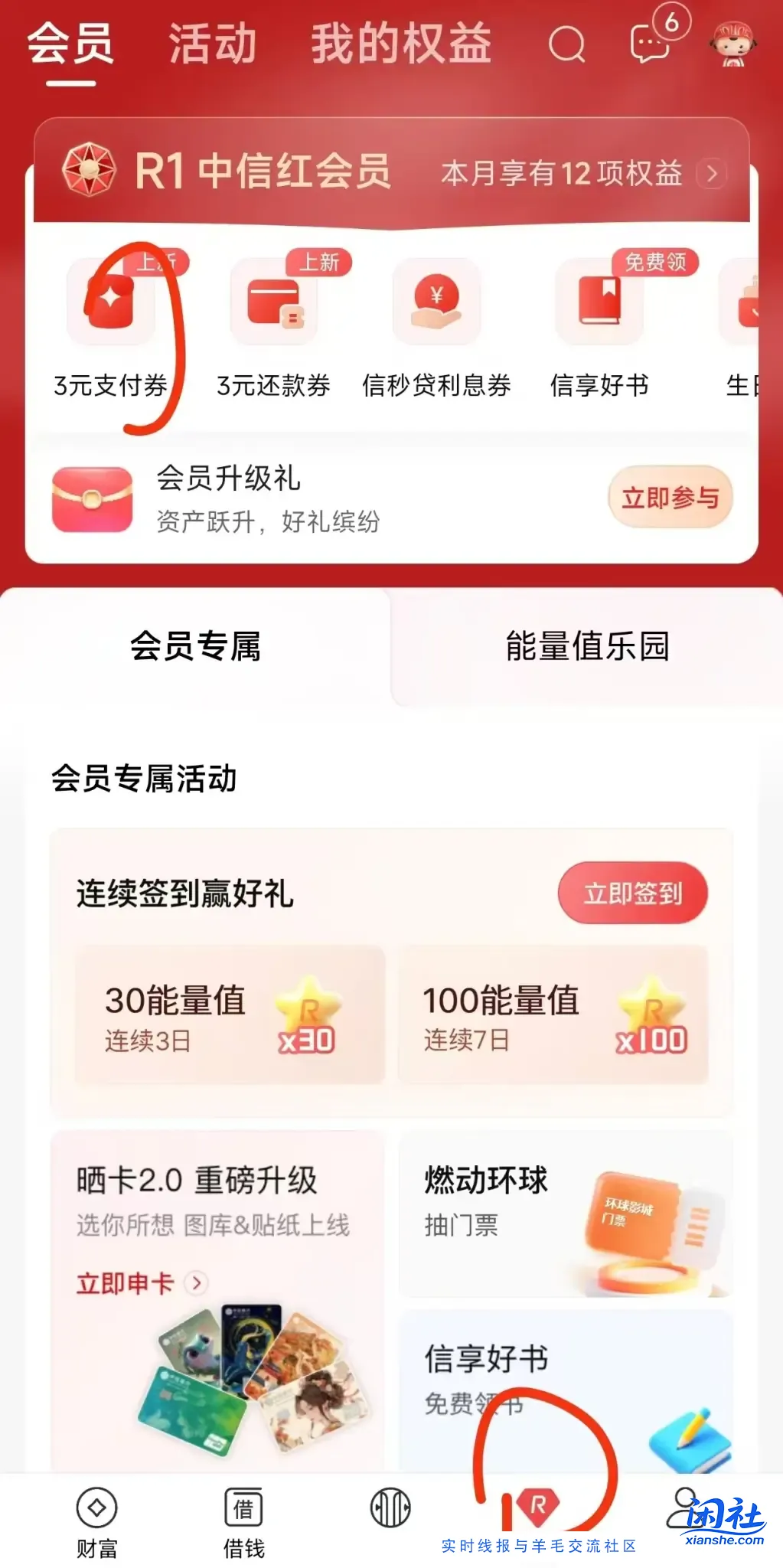The height and width of the screenshot is (1568, 783).
Task: Select the 3元支付券 coupon icon
Action: tap(110, 301)
